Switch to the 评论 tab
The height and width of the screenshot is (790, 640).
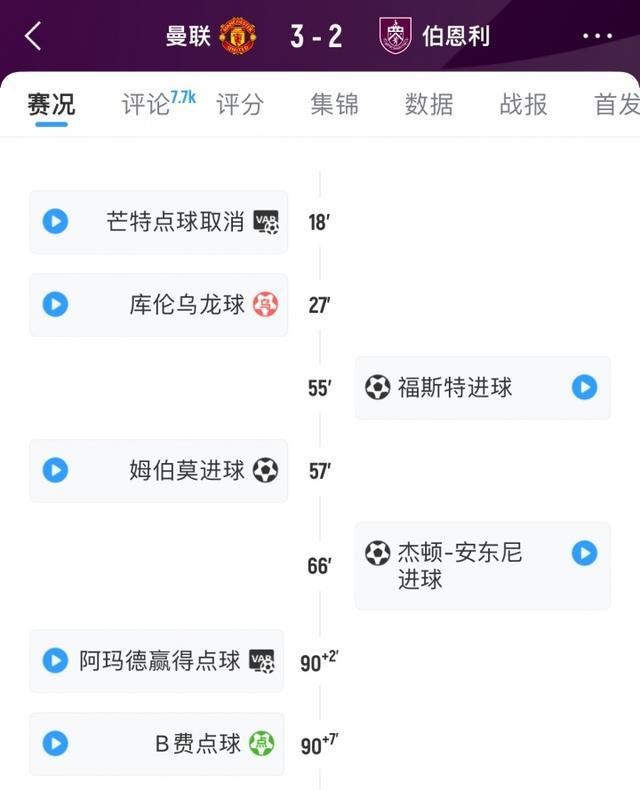pos(146,104)
